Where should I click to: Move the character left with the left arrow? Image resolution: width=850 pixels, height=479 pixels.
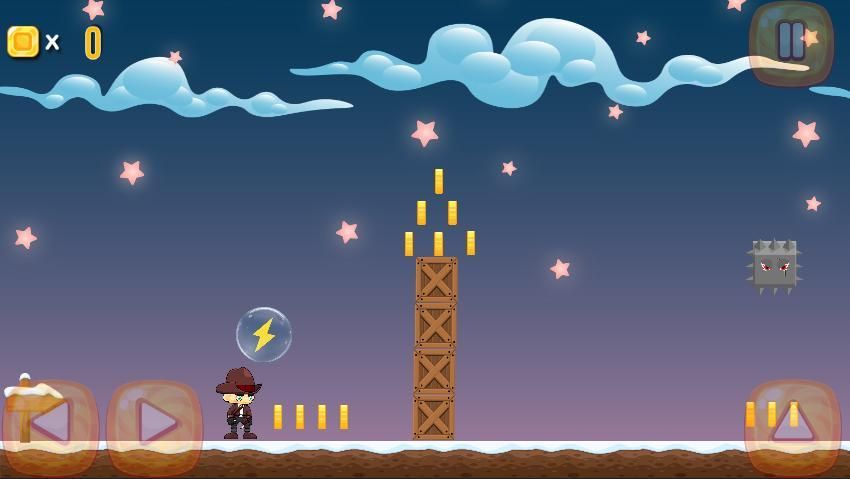[x=50, y=426]
